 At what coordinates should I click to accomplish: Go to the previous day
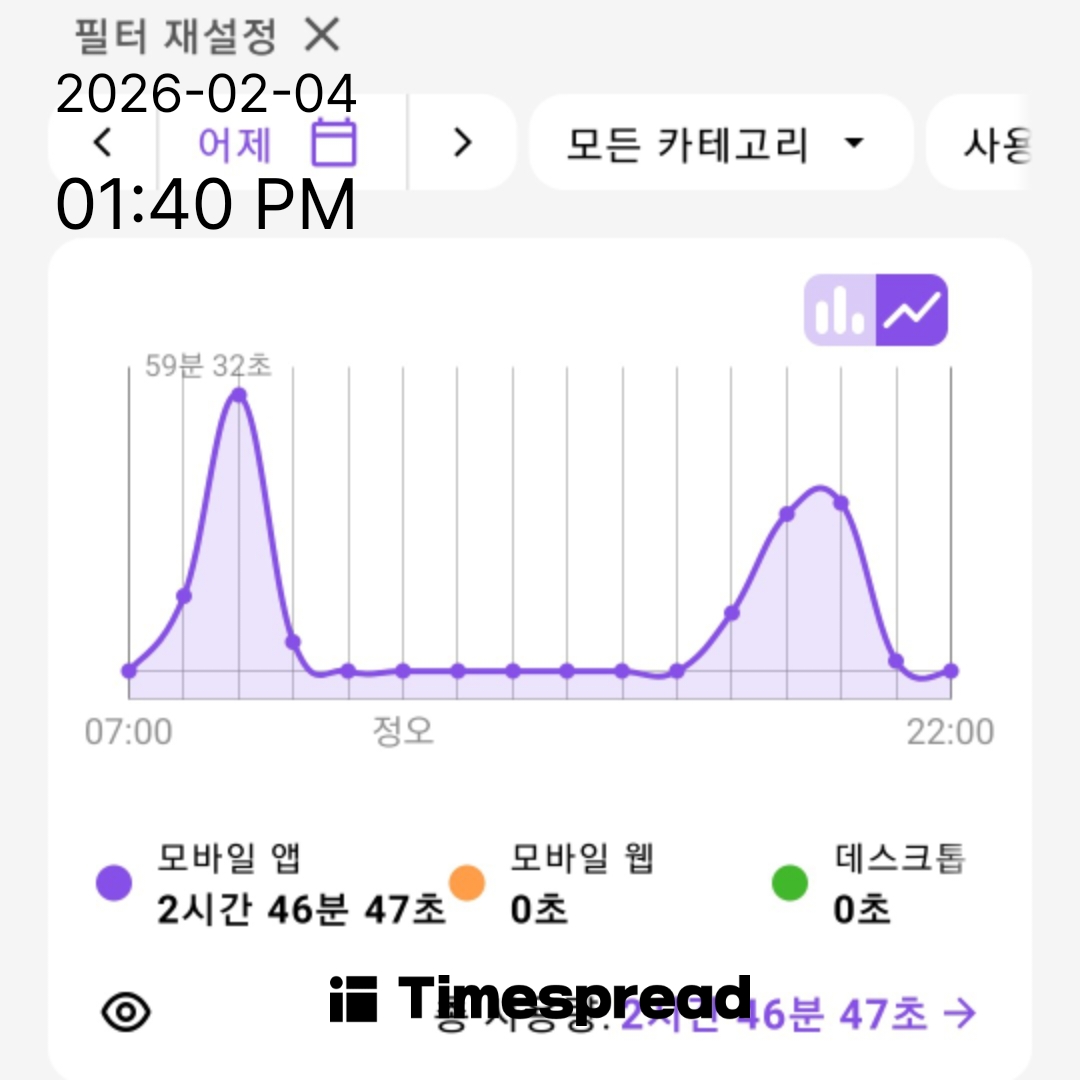102,143
